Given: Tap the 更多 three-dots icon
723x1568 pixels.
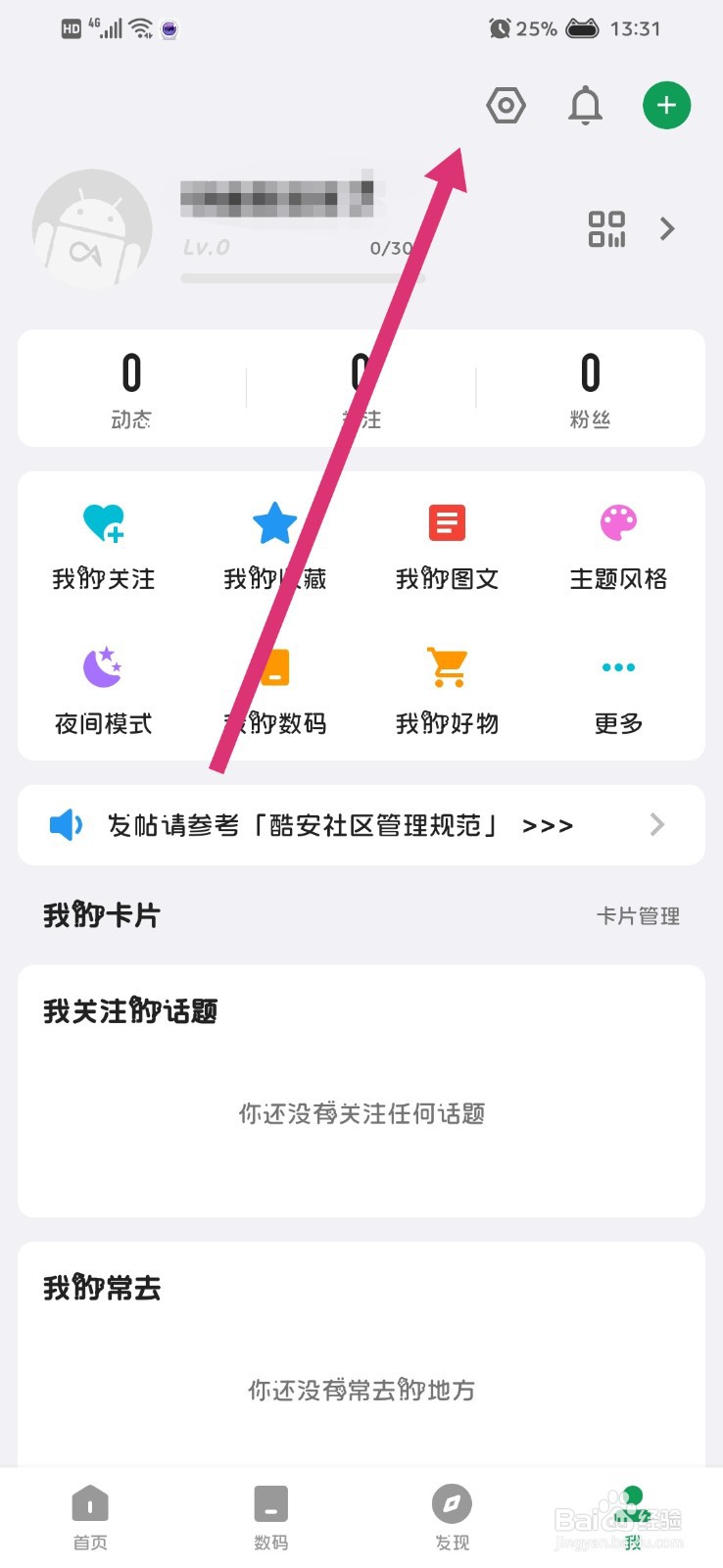Looking at the screenshot, I should (x=618, y=667).
